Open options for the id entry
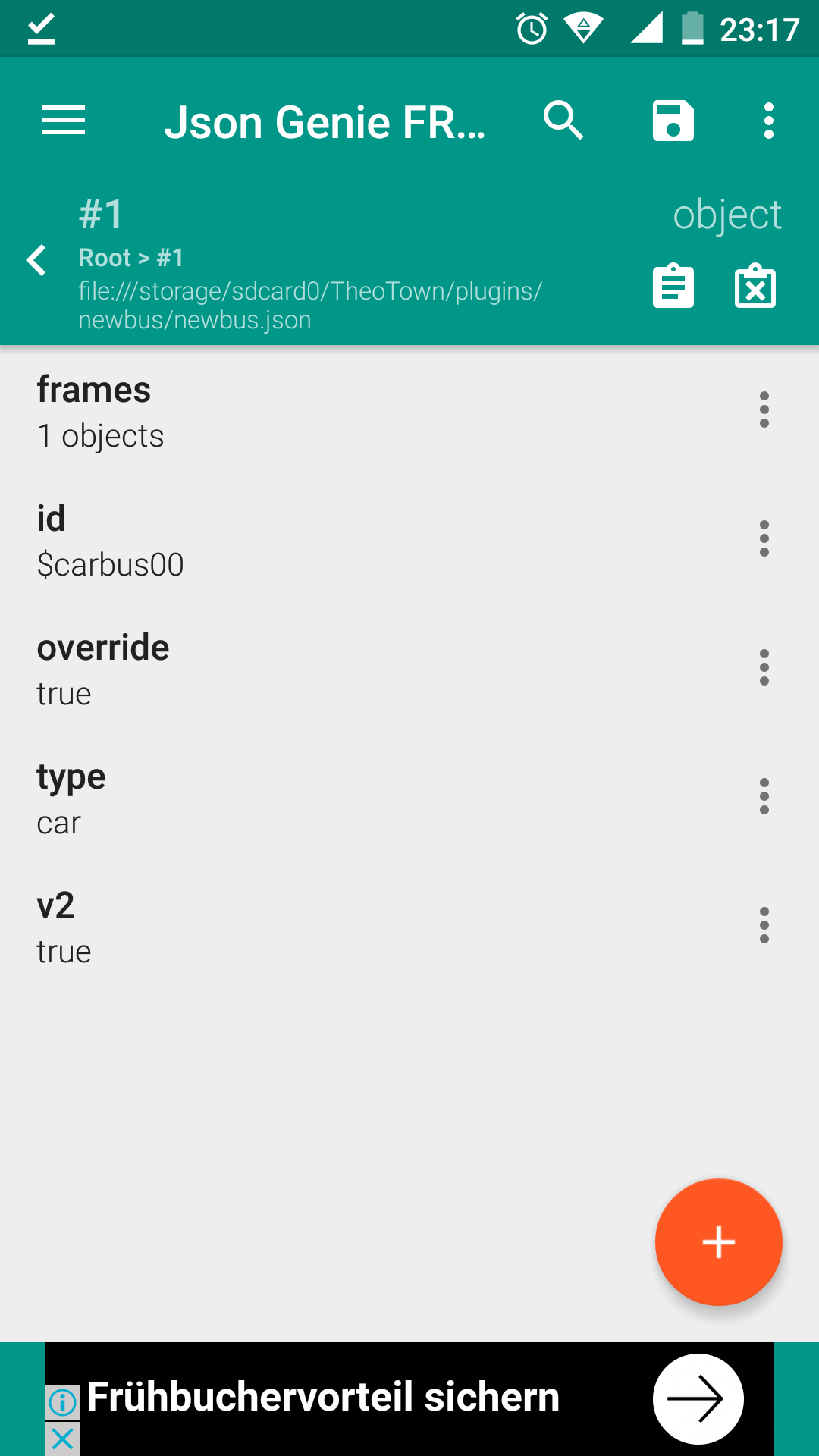Viewport: 819px width, 1456px height. (x=764, y=539)
